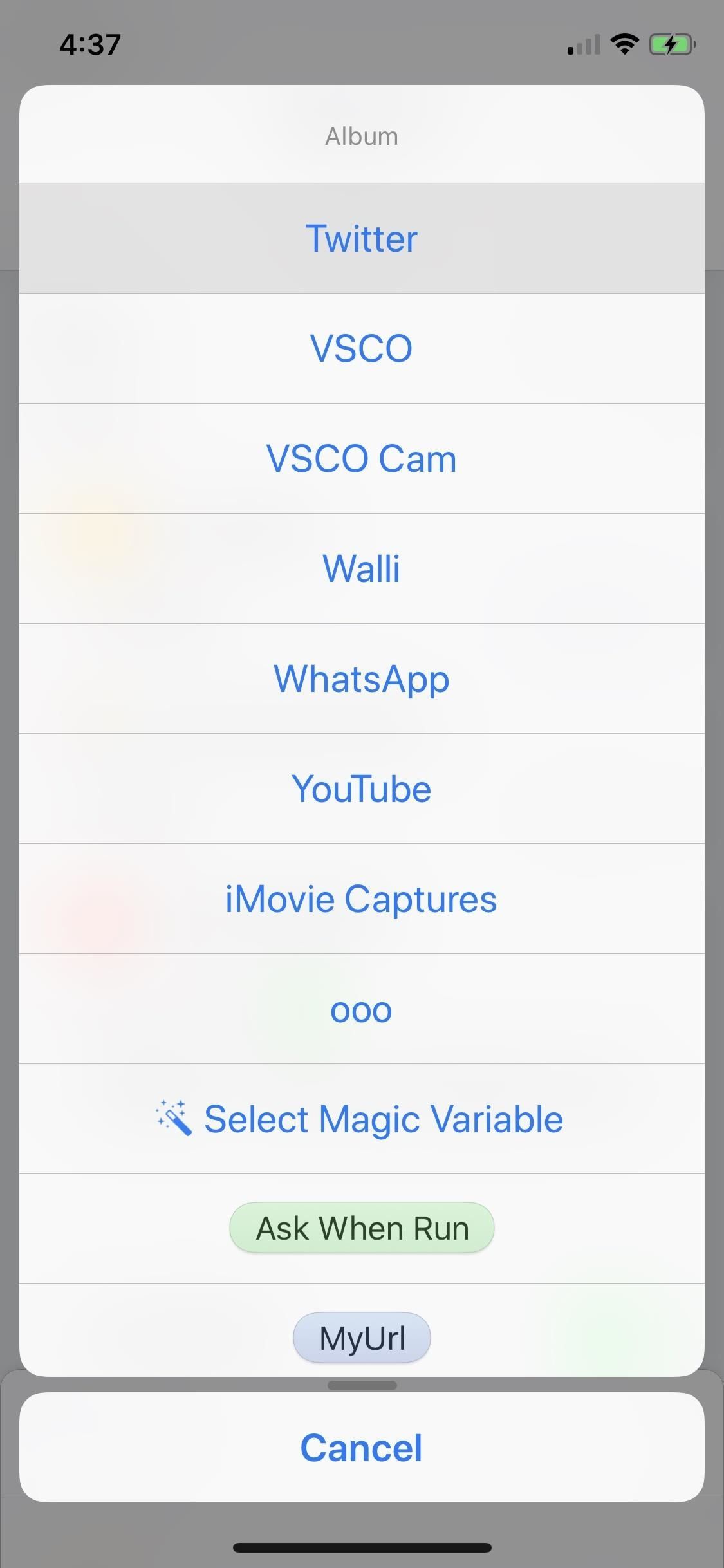This screenshot has width=724, height=1568.
Task: Tap the Wi-Fi indicator in status bar
Action: tap(622, 43)
